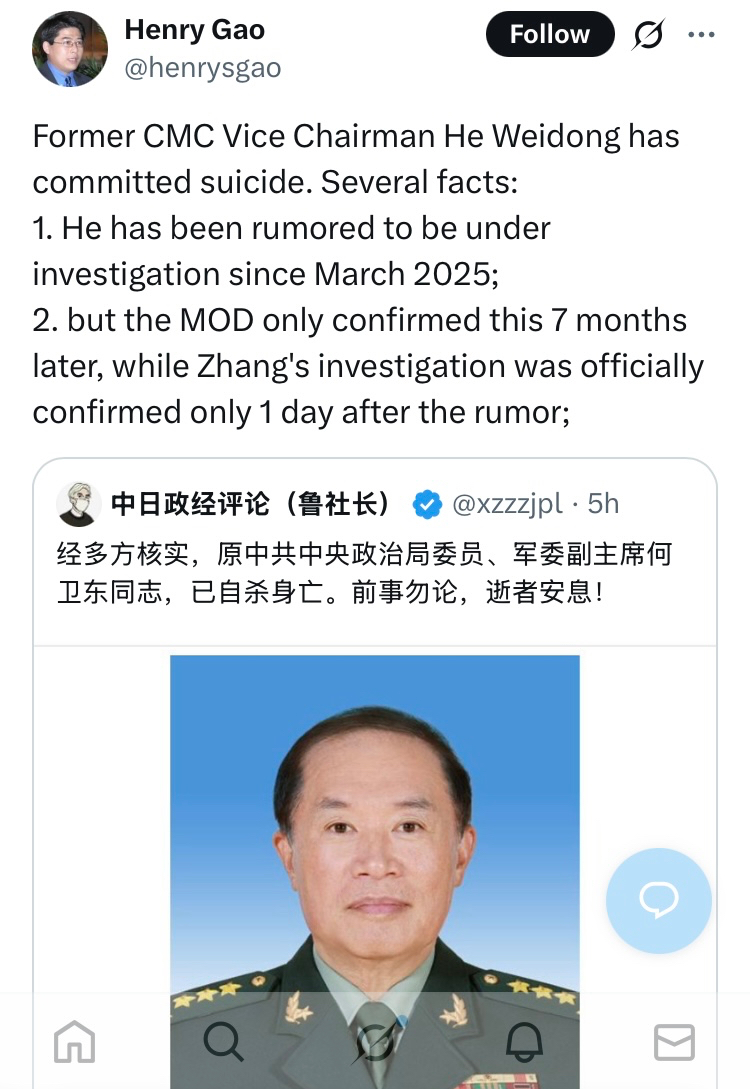Open the @henrysgao profile link

tap(202, 67)
